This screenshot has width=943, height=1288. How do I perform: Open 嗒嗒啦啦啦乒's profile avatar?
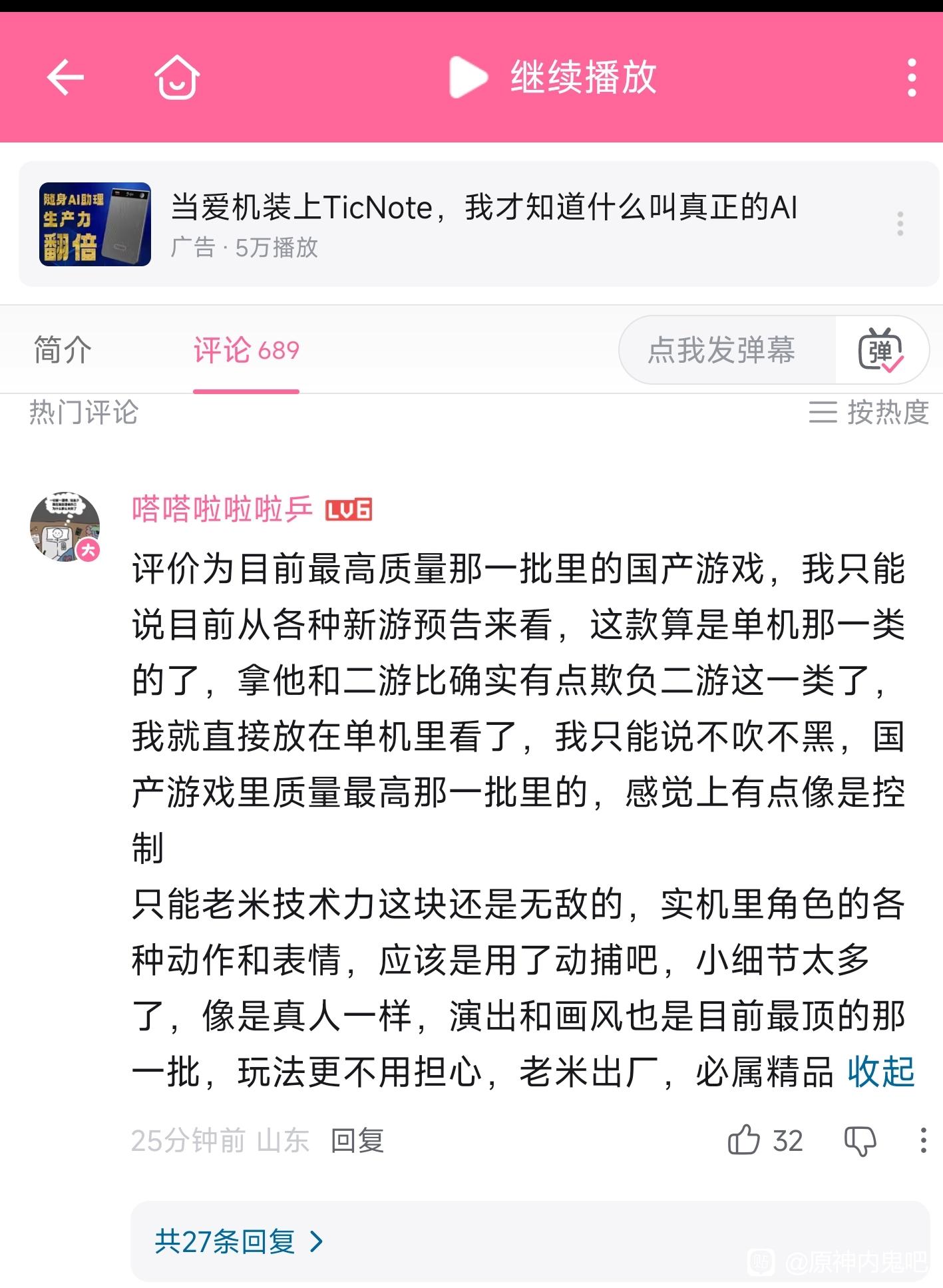pos(65,527)
